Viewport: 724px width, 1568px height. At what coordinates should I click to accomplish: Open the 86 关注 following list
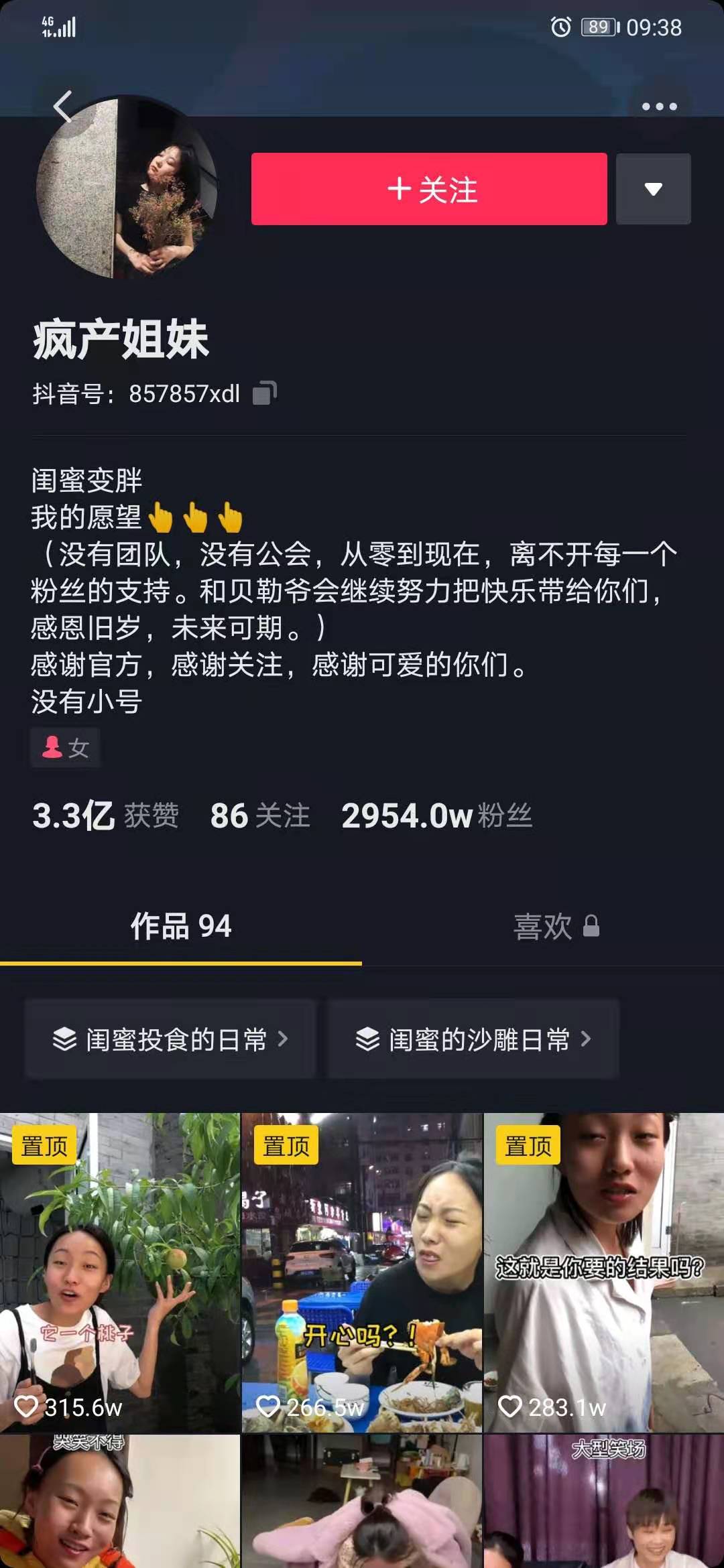[260, 815]
